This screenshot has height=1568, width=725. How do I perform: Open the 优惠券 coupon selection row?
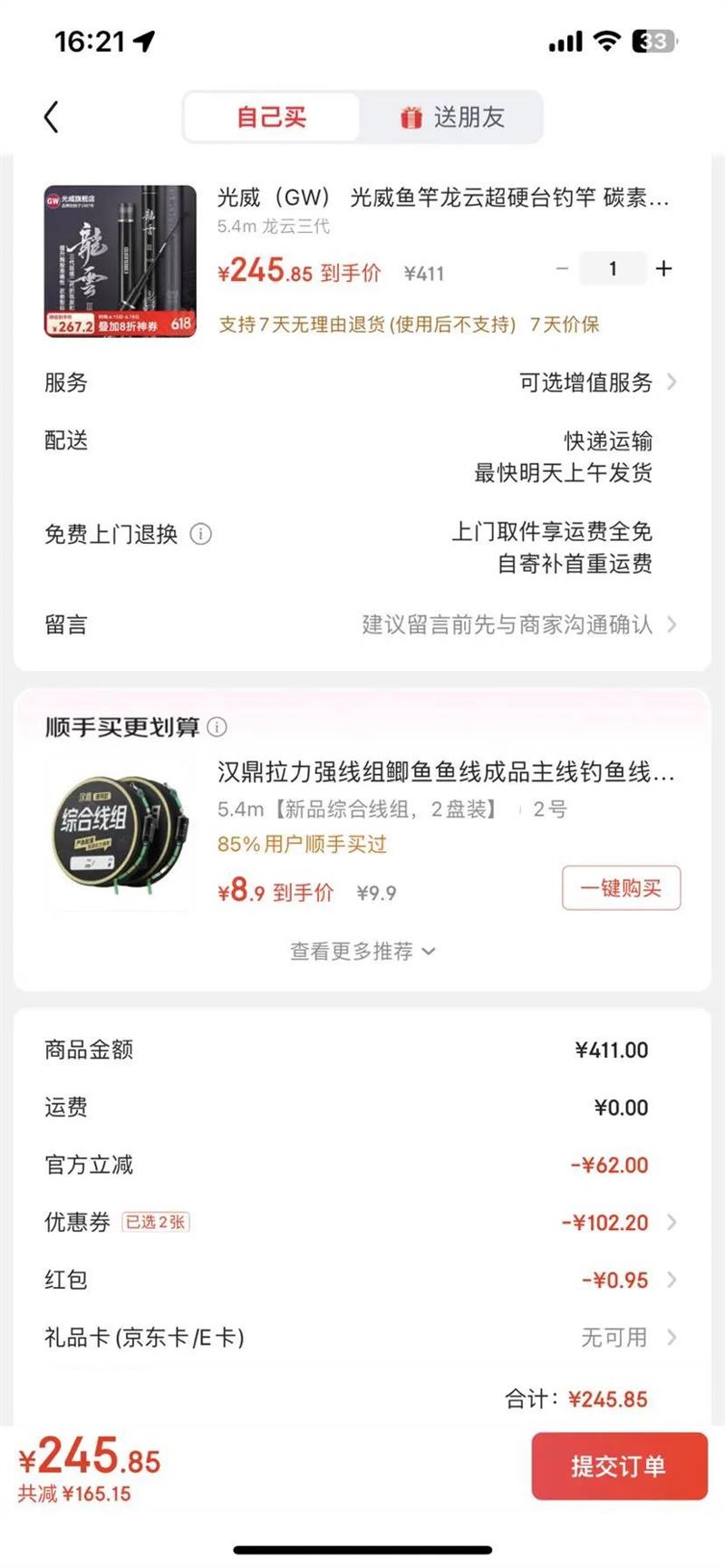(x=362, y=1223)
